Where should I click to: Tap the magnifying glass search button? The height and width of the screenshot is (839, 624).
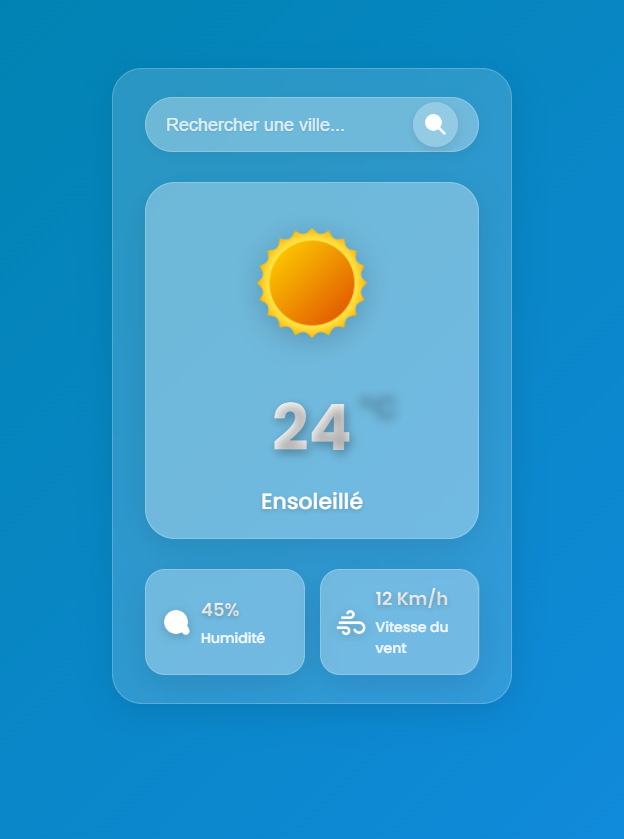coord(435,125)
